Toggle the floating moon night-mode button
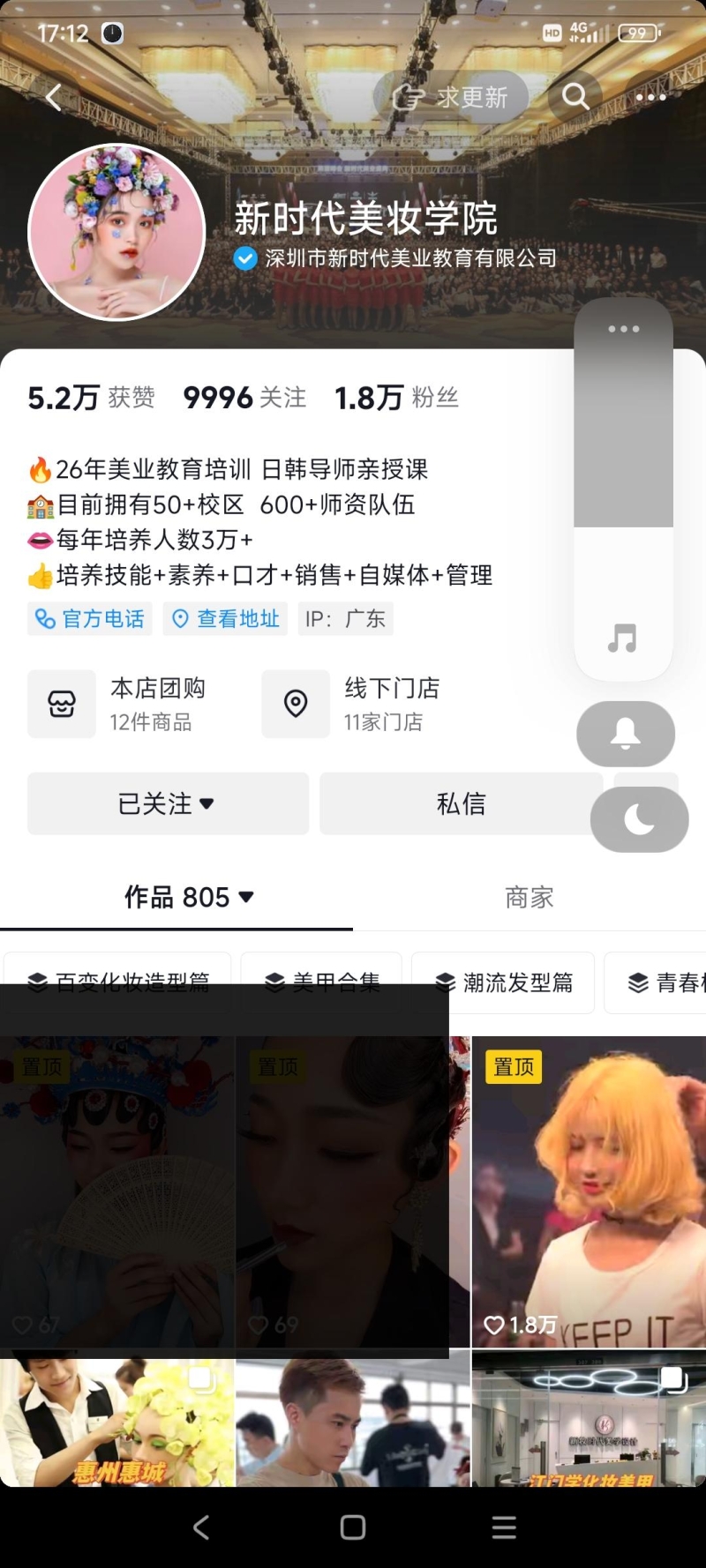Screen dimensions: 706x1568 pyautogui.click(x=639, y=819)
